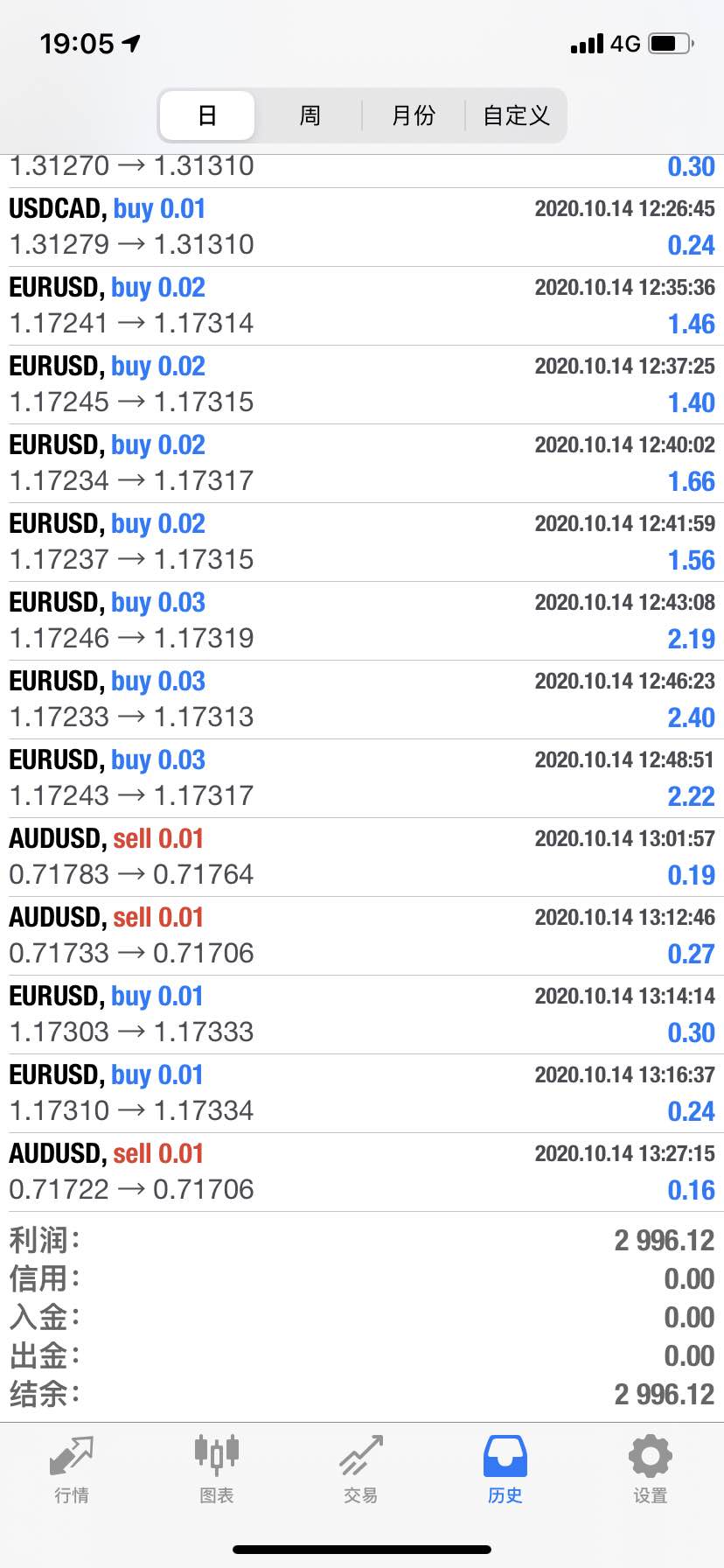Open the EURUSD buy 0.01 trade at 13:14:14
The width and height of the screenshot is (724, 1568).
[362, 1015]
